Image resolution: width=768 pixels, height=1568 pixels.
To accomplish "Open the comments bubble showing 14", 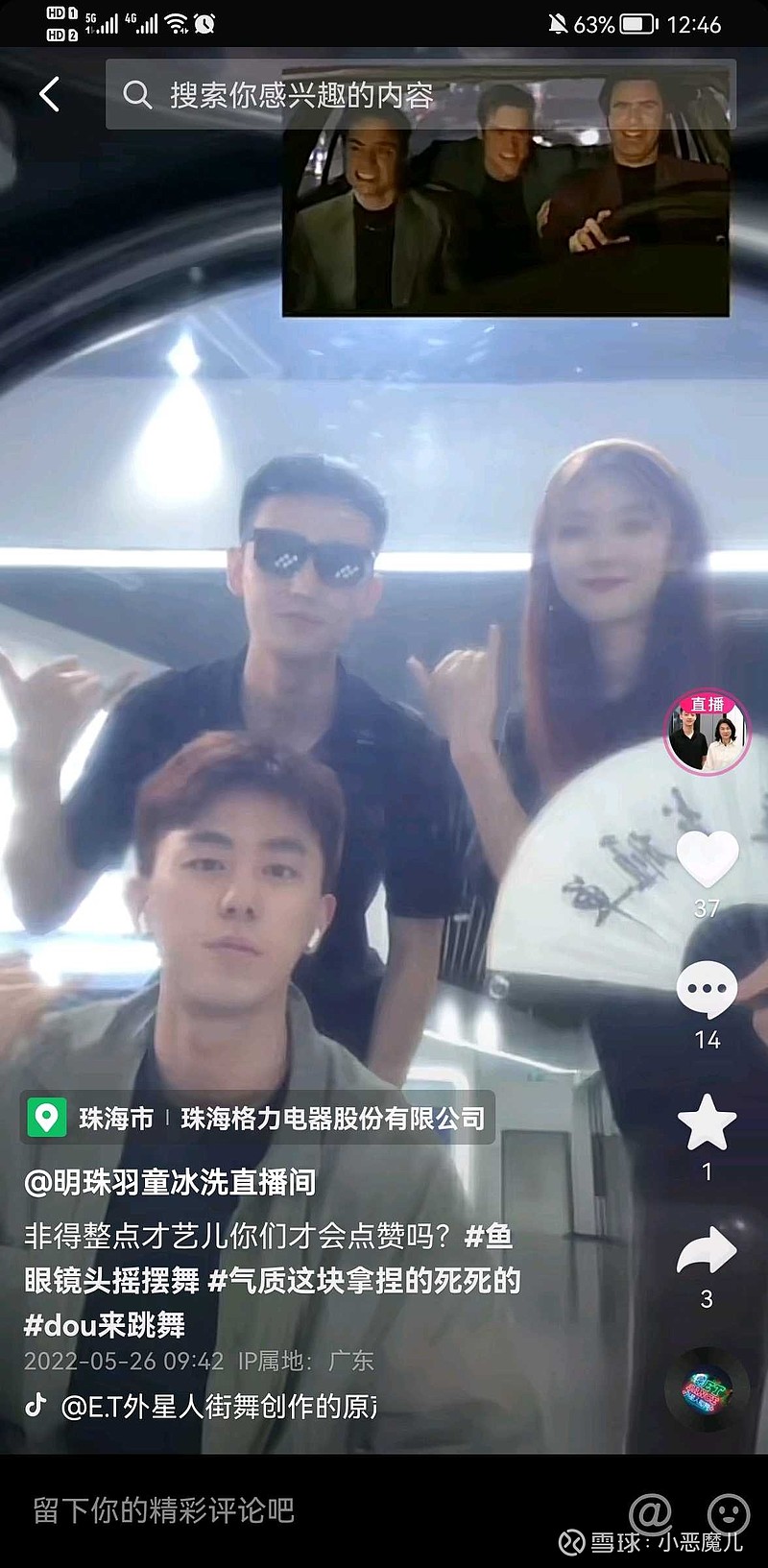I will coord(708,990).
